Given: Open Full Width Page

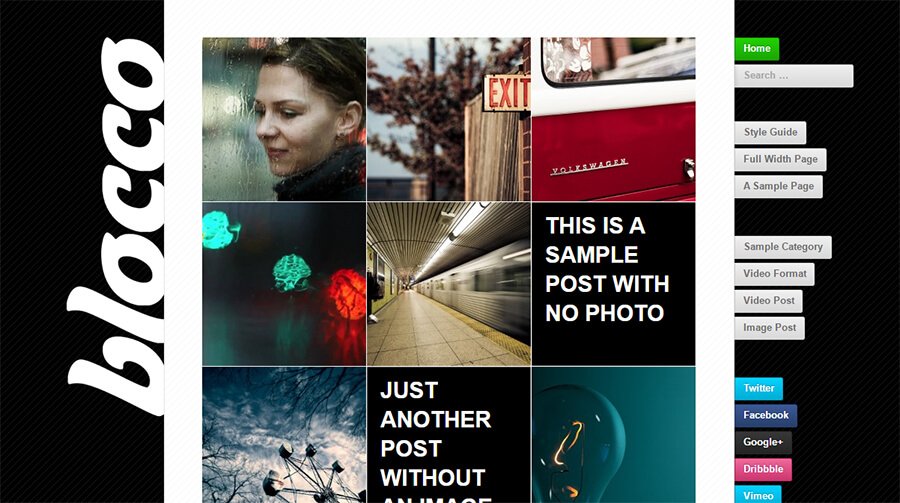Looking at the screenshot, I should [x=780, y=159].
